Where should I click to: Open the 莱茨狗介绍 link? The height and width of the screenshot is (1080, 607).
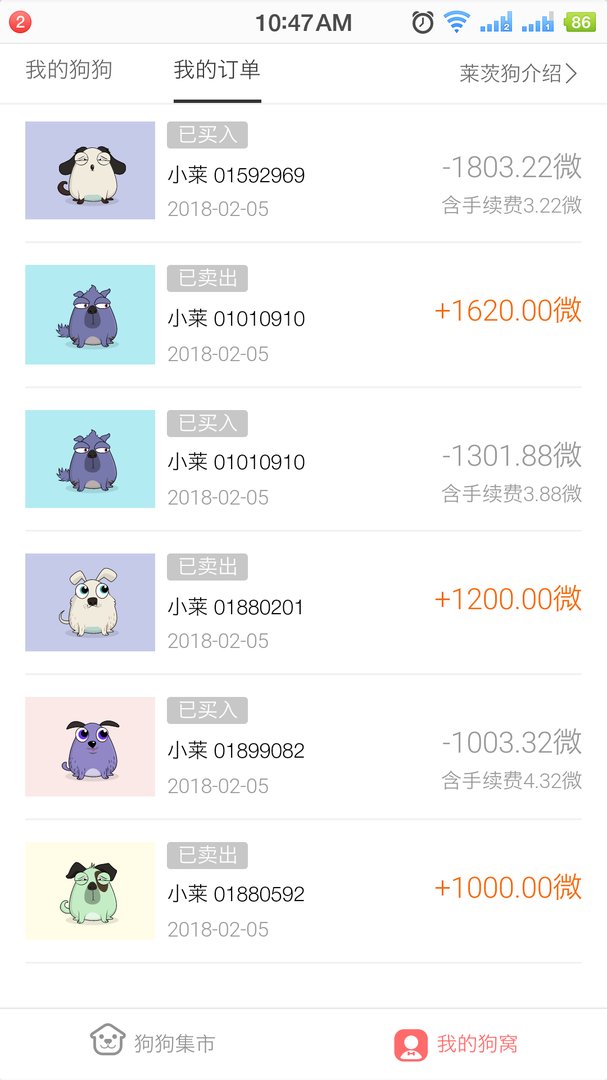coord(518,73)
